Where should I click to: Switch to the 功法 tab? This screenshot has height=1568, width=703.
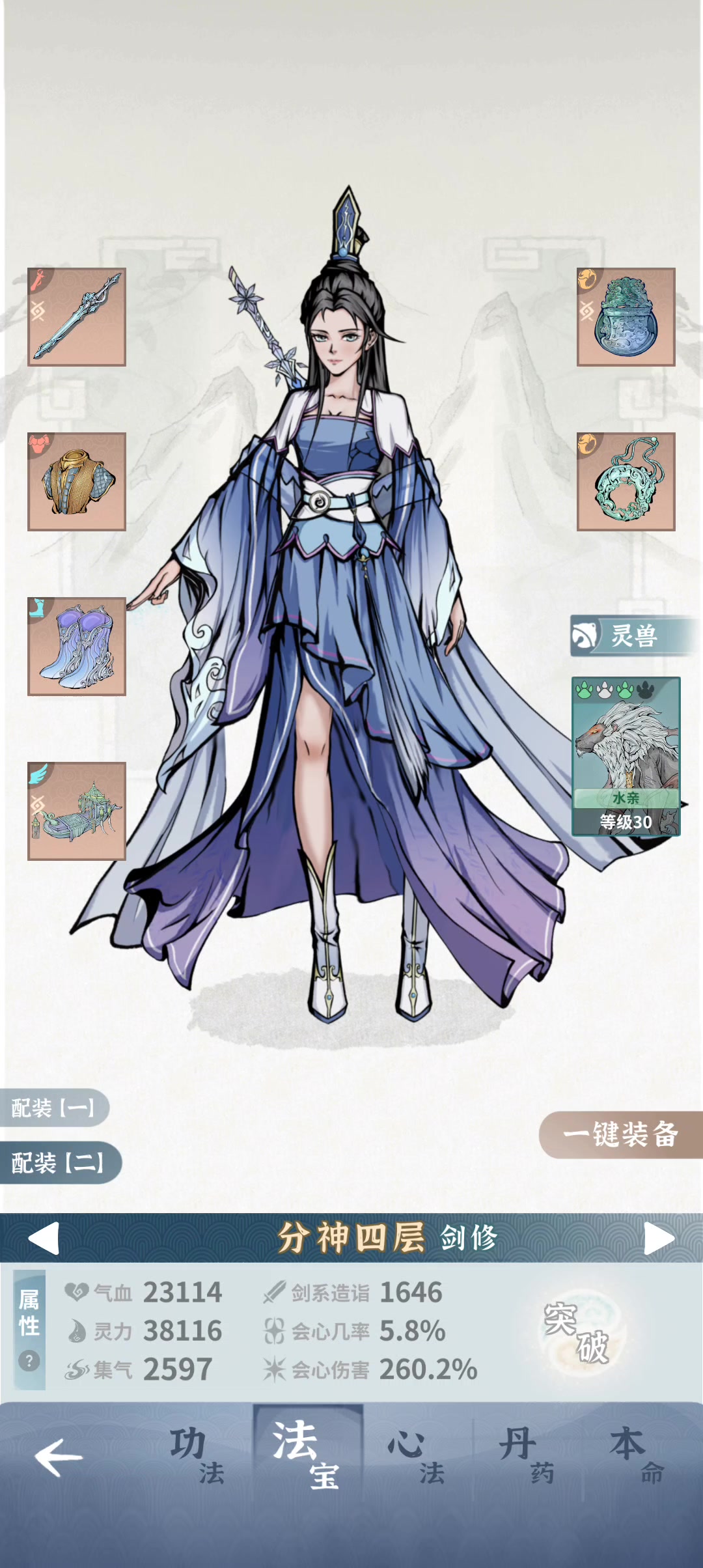point(197,1455)
